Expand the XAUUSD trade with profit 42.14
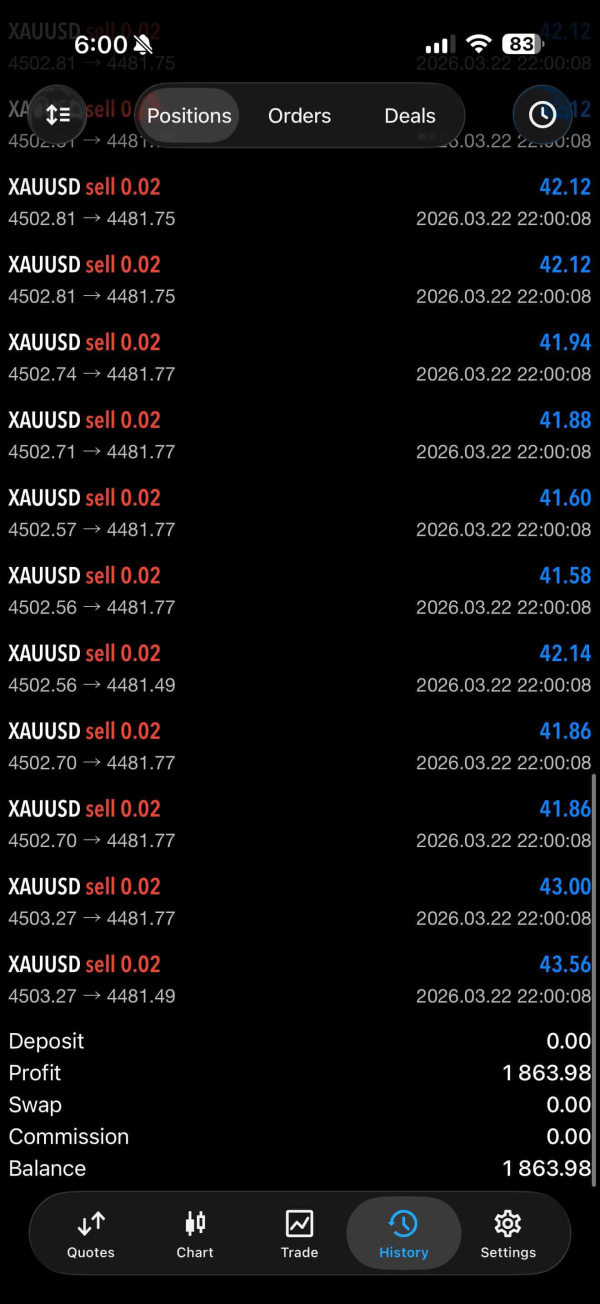 click(300, 669)
